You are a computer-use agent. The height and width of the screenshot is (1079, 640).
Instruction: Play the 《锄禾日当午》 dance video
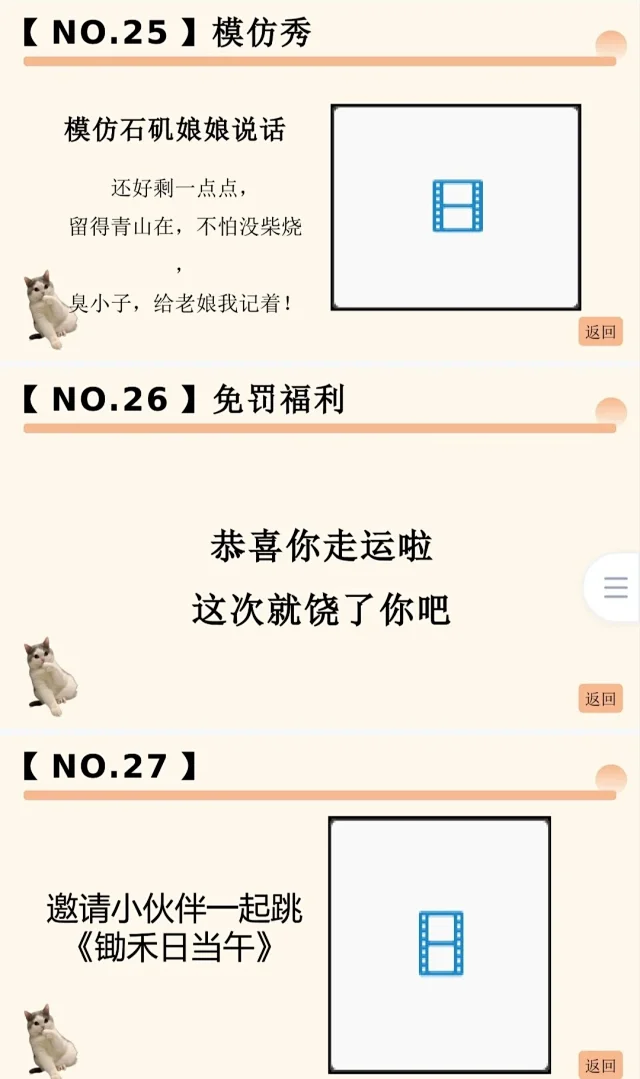click(x=440, y=943)
